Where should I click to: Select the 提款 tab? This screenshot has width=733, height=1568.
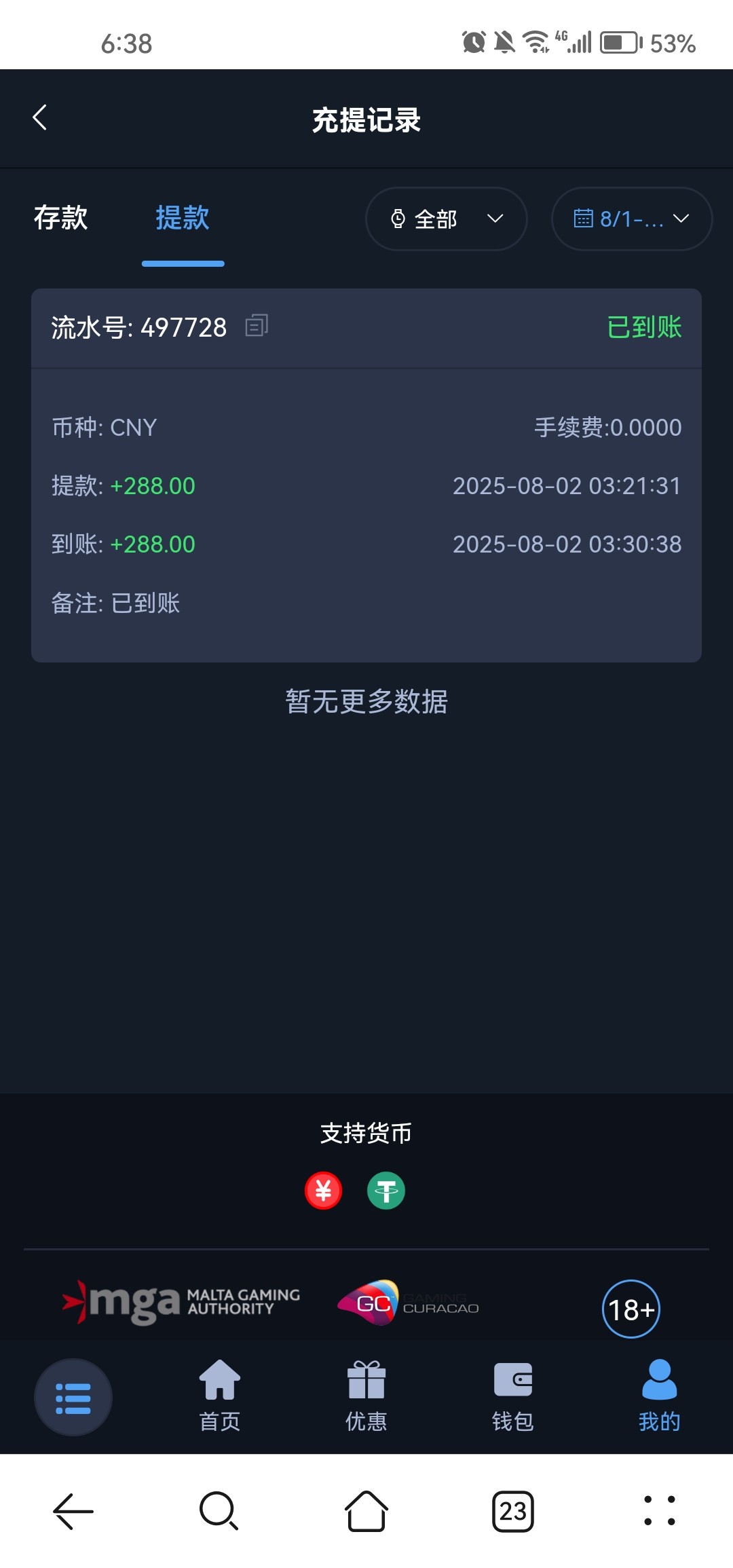(183, 219)
